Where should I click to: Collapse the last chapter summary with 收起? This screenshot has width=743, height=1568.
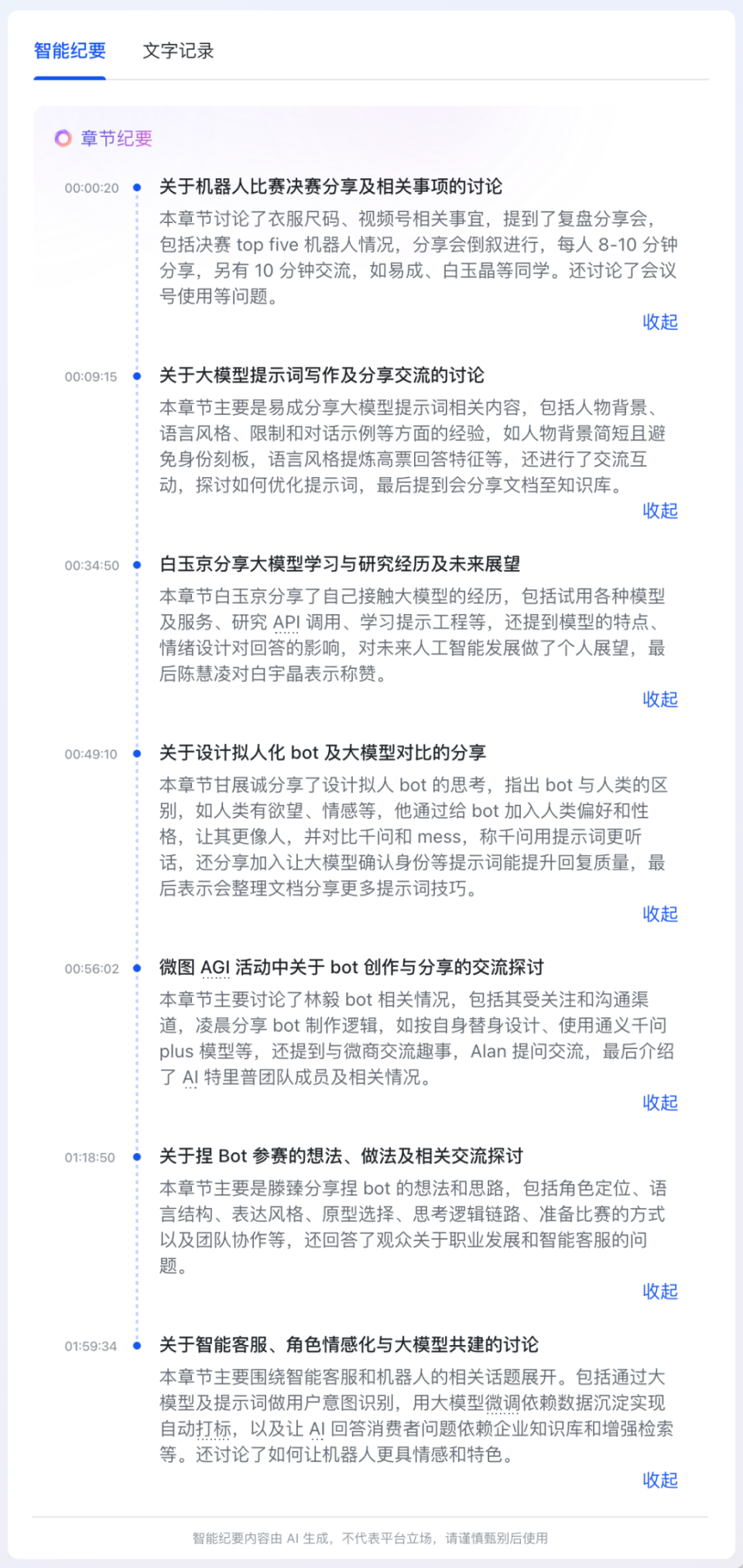(x=659, y=1480)
